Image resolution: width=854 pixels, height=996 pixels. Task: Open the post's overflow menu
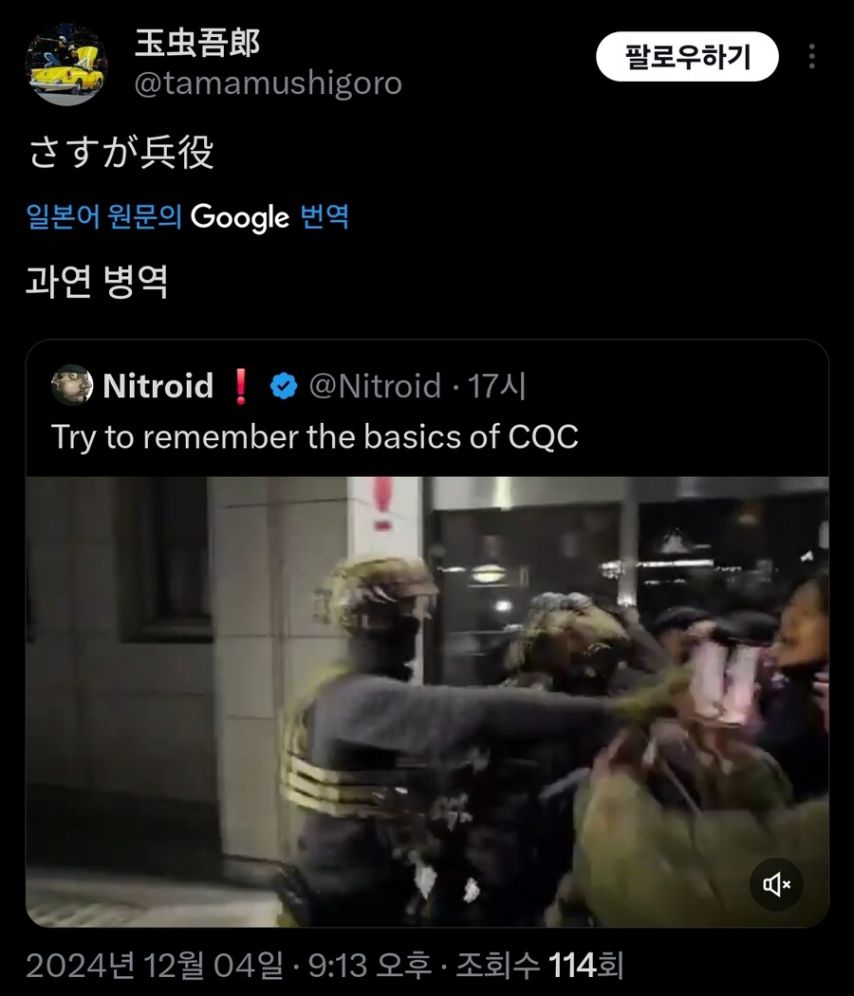(x=812, y=57)
